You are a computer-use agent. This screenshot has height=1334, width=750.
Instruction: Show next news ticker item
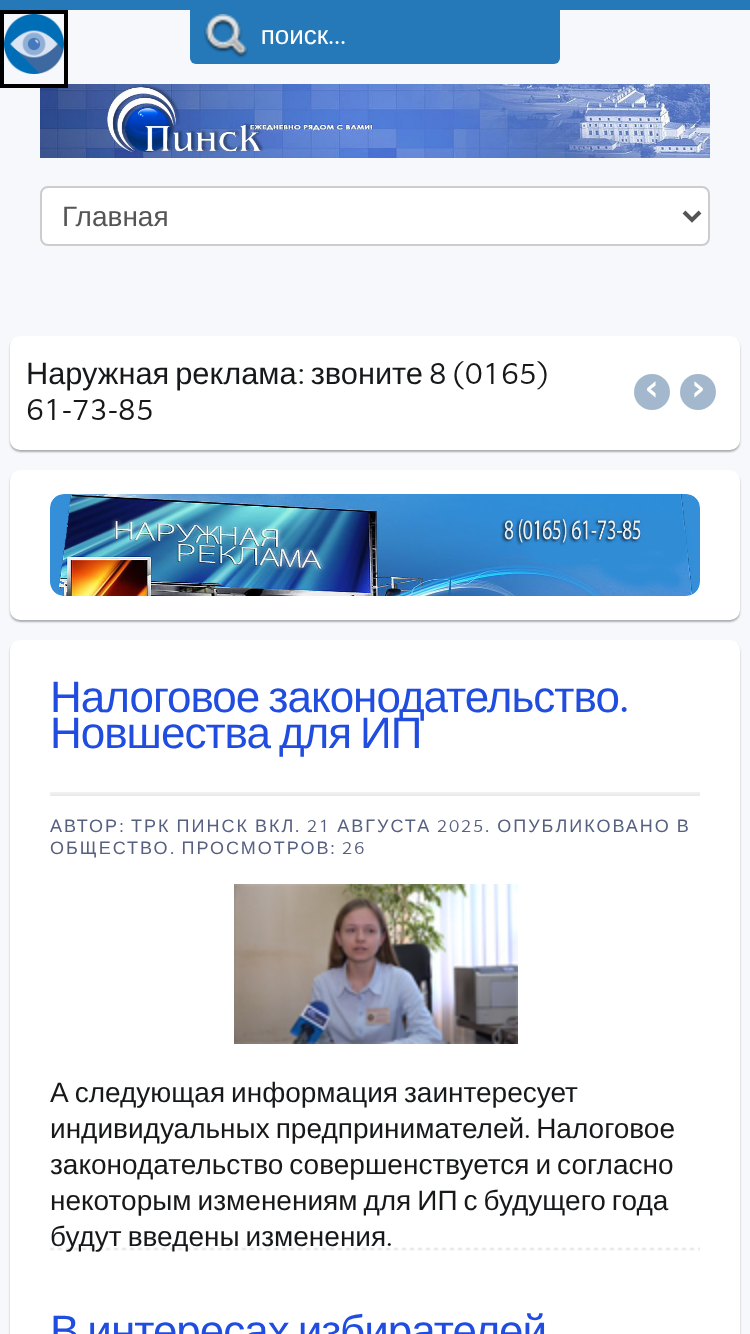[698, 391]
